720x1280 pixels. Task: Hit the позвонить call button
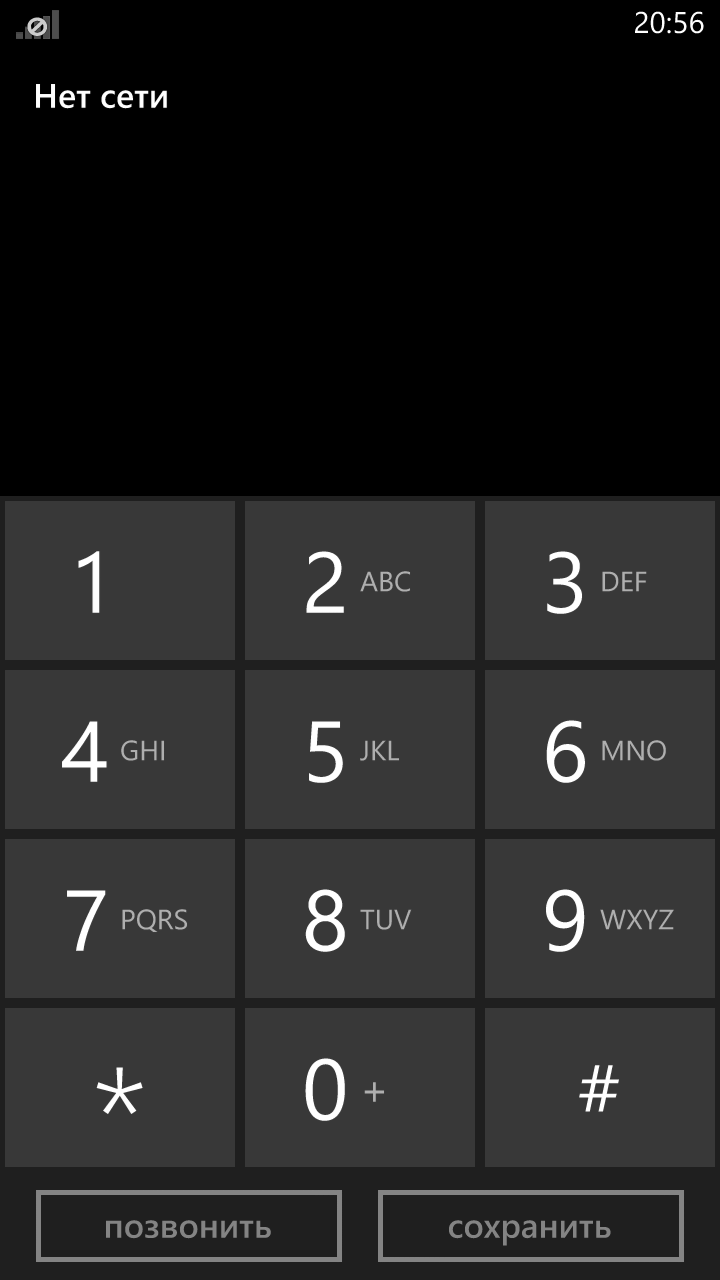[x=189, y=1226]
